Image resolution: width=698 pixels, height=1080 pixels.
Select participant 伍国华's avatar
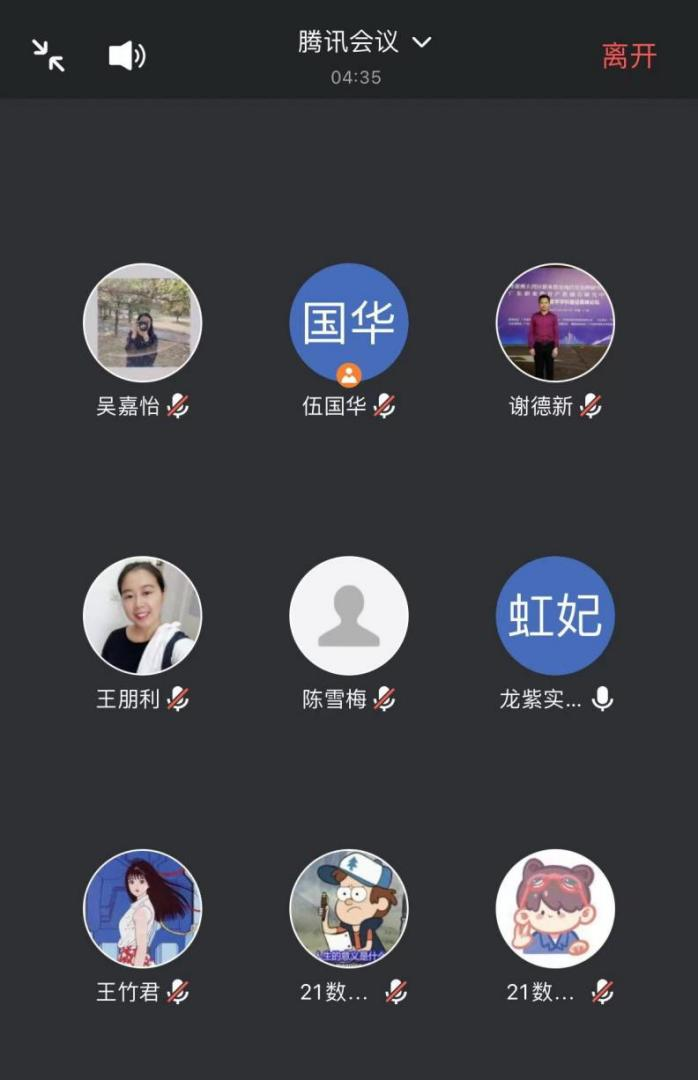pyautogui.click(x=348, y=323)
